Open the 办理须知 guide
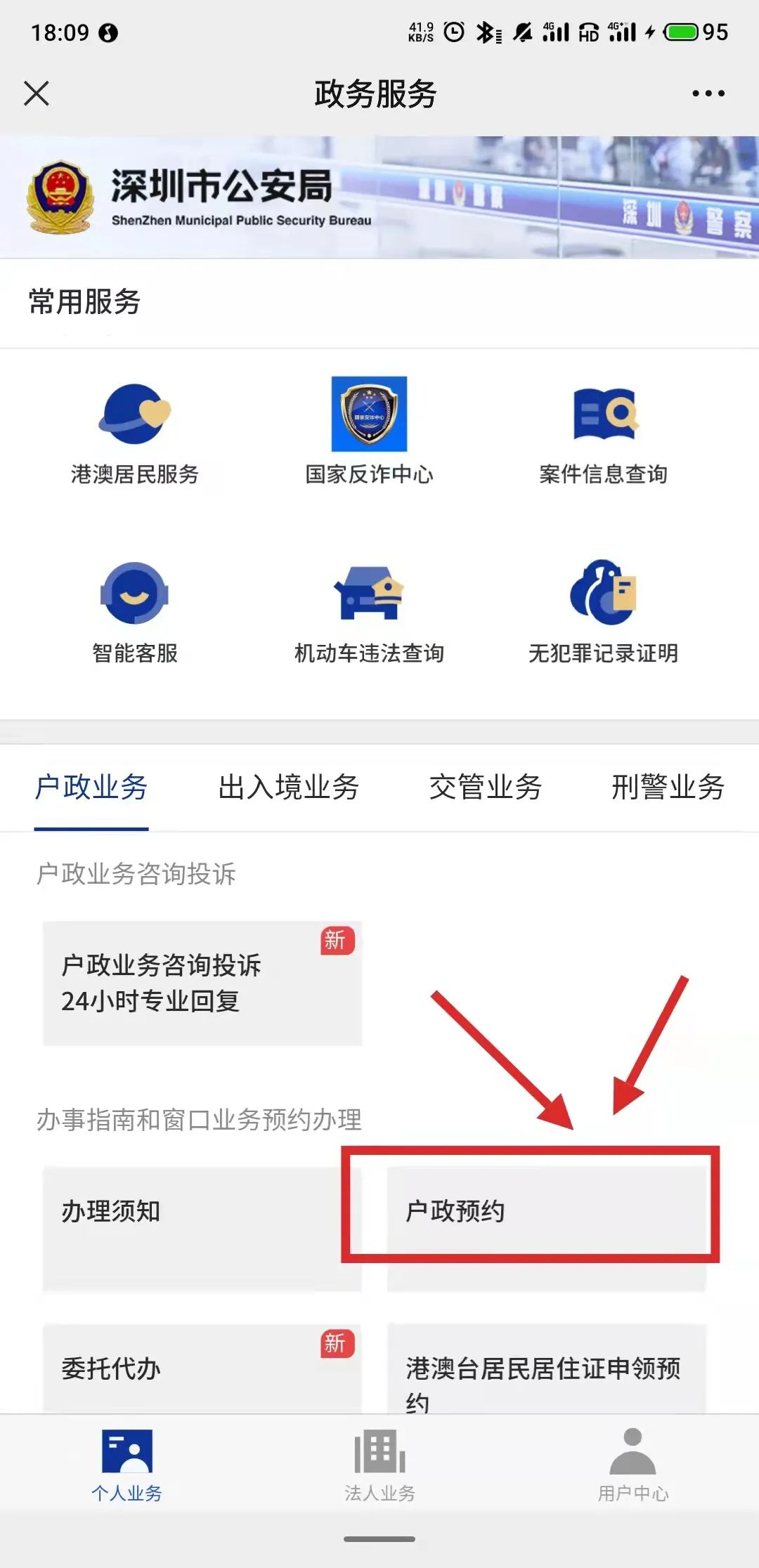This screenshot has width=759, height=1568. [202, 1210]
